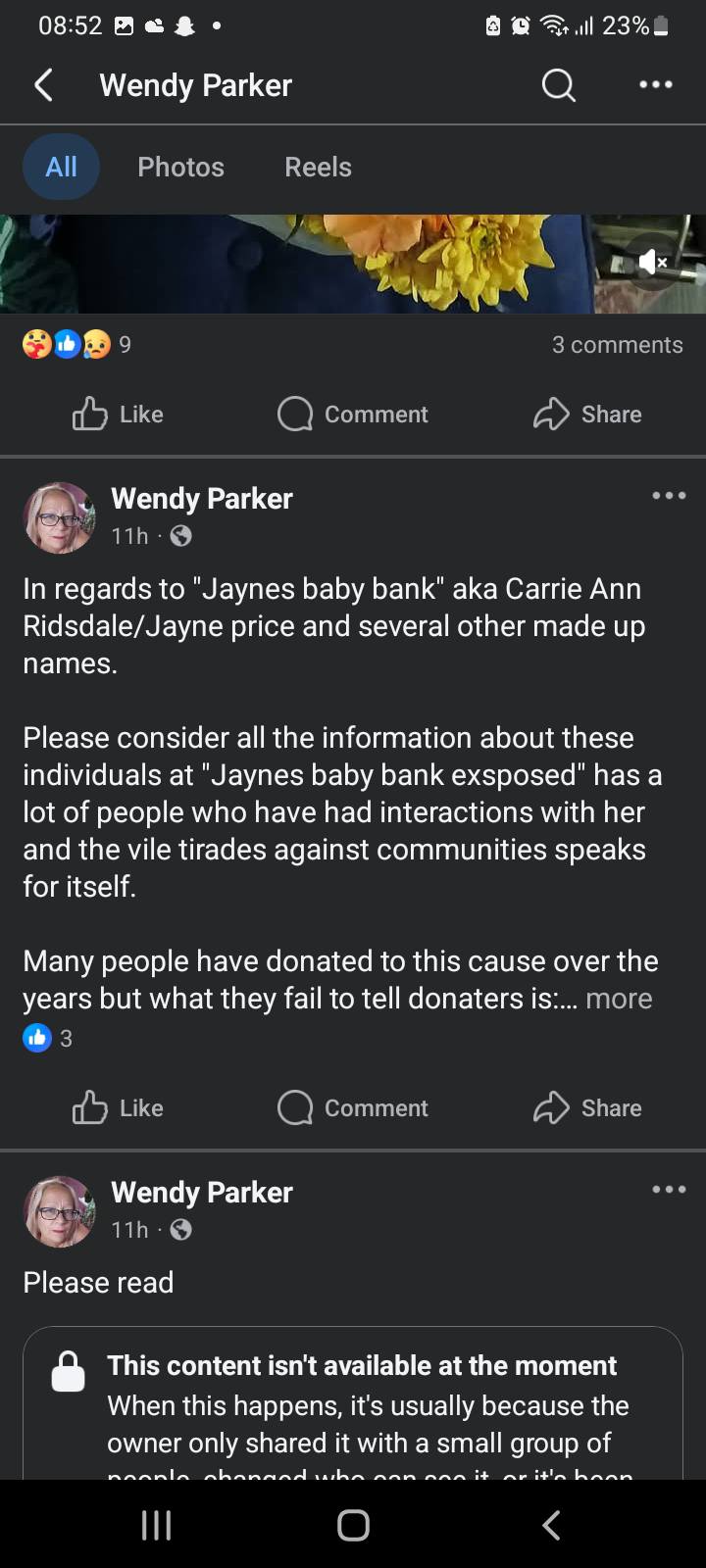Switch to the Photos tab
The image size is (706, 1568).
(x=180, y=167)
